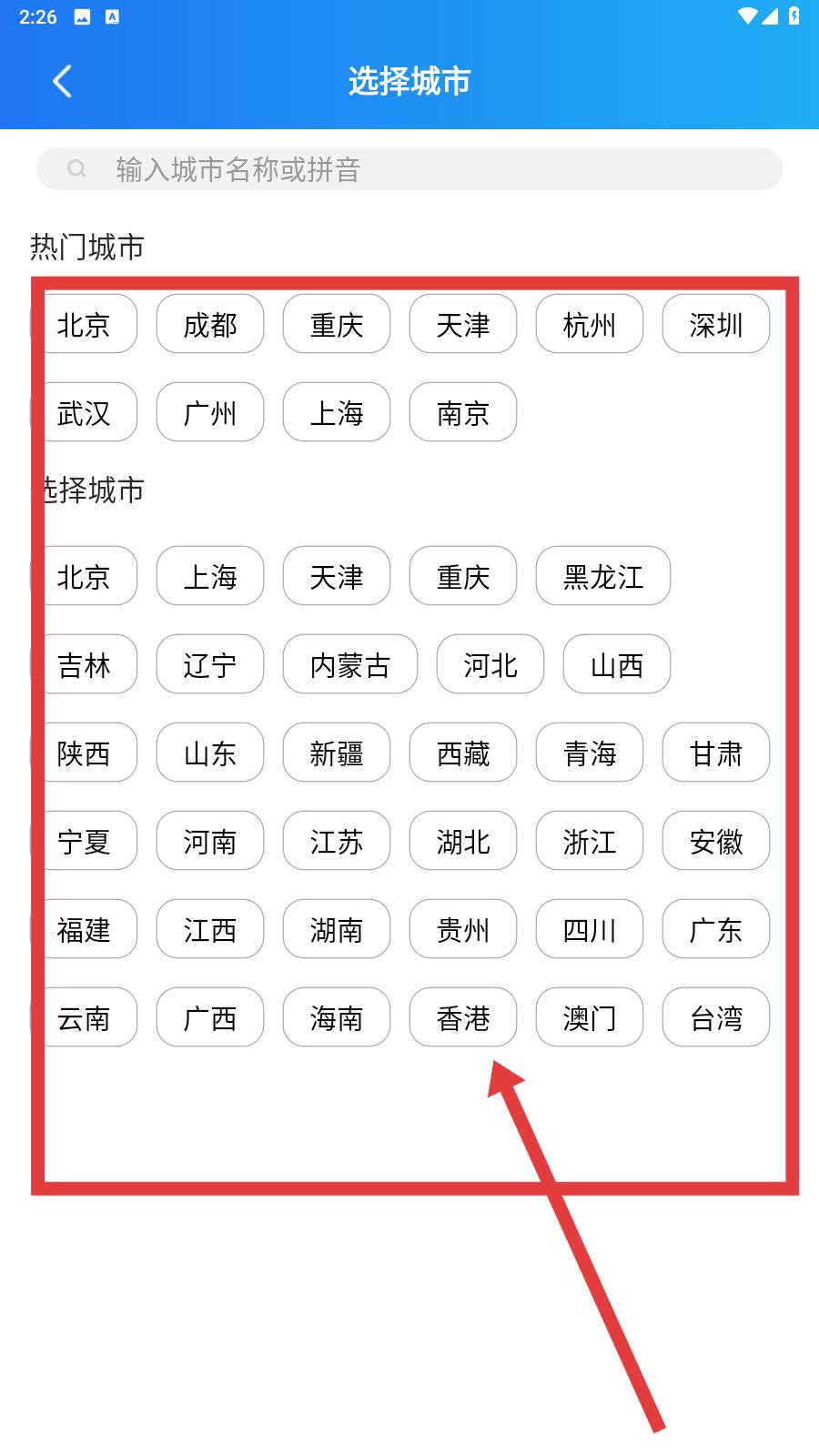Choose 广州 city chip

coord(210,412)
